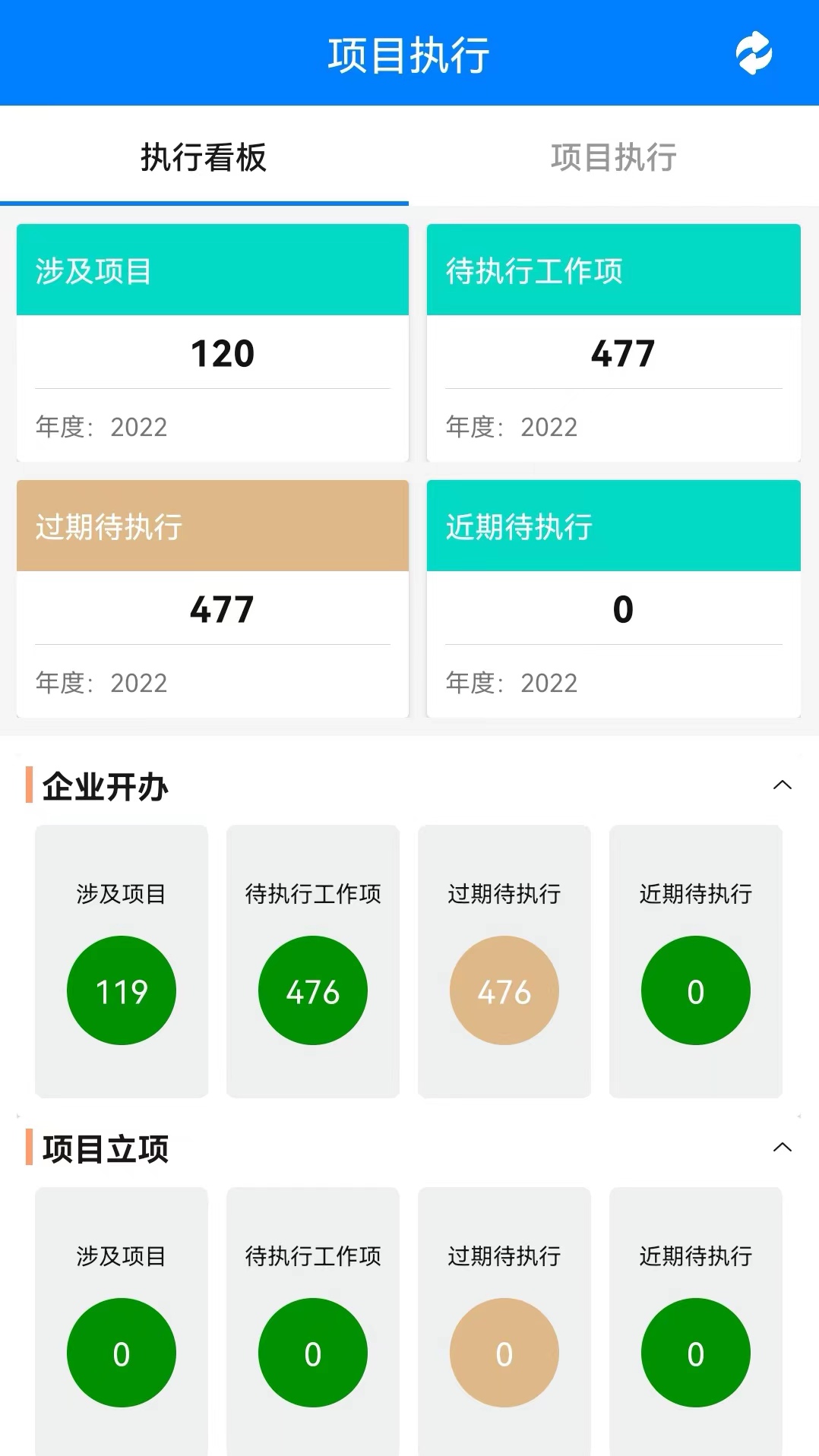The width and height of the screenshot is (819, 1456).
Task: Open the 涉及项目 card showing 120
Action: pyautogui.click(x=213, y=340)
